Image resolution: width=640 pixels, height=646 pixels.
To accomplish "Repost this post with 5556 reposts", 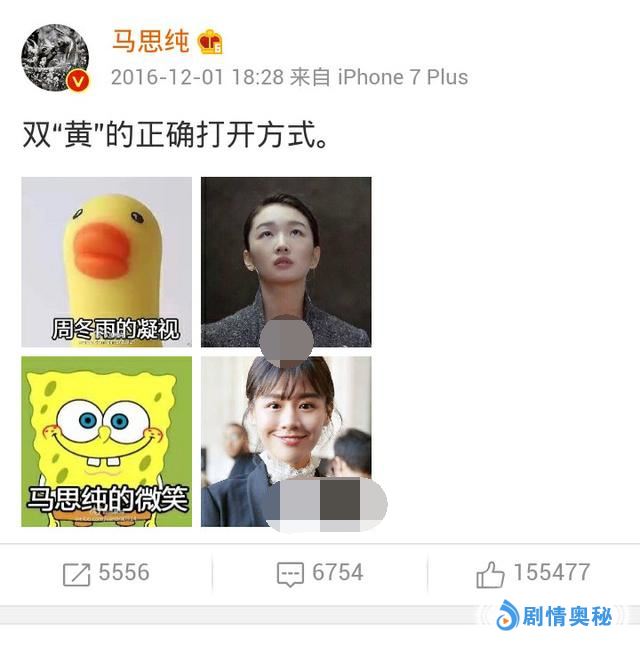I will (x=106, y=573).
